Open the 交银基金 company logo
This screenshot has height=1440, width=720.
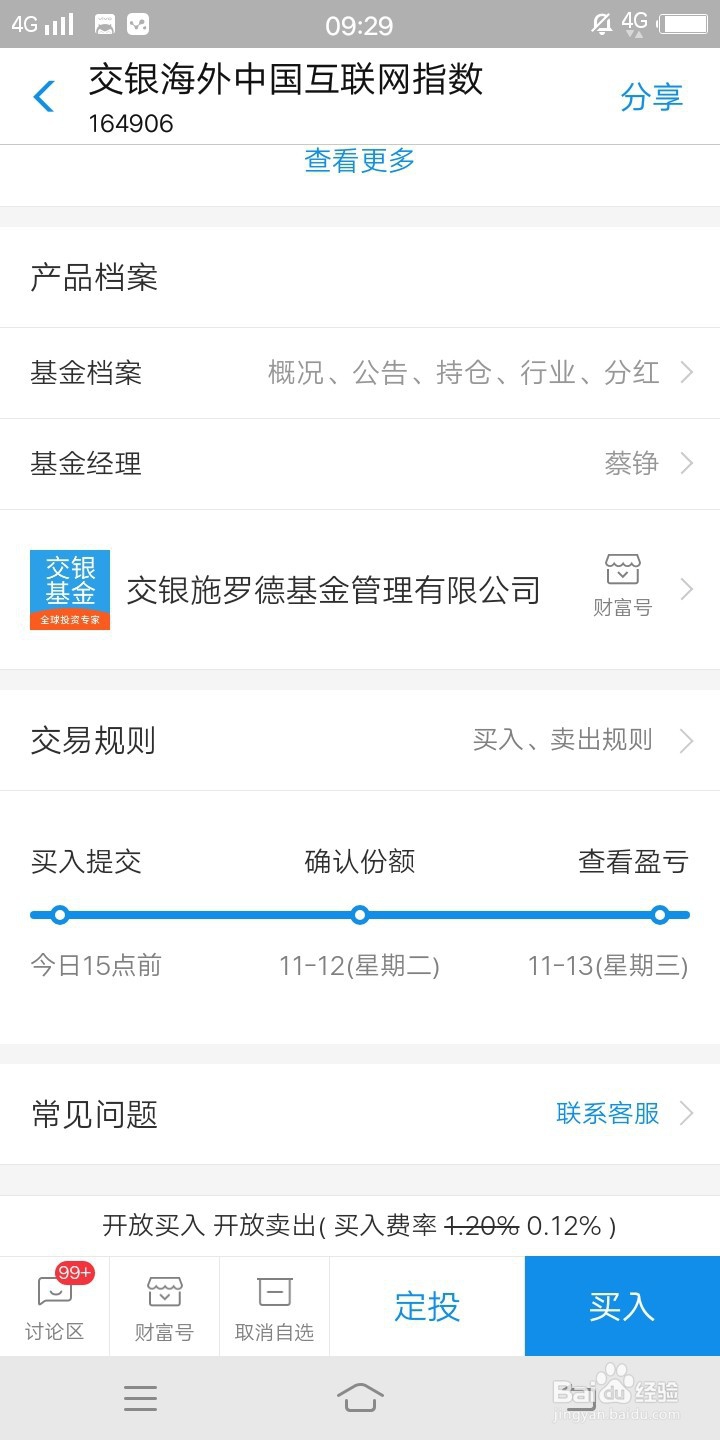(70, 589)
